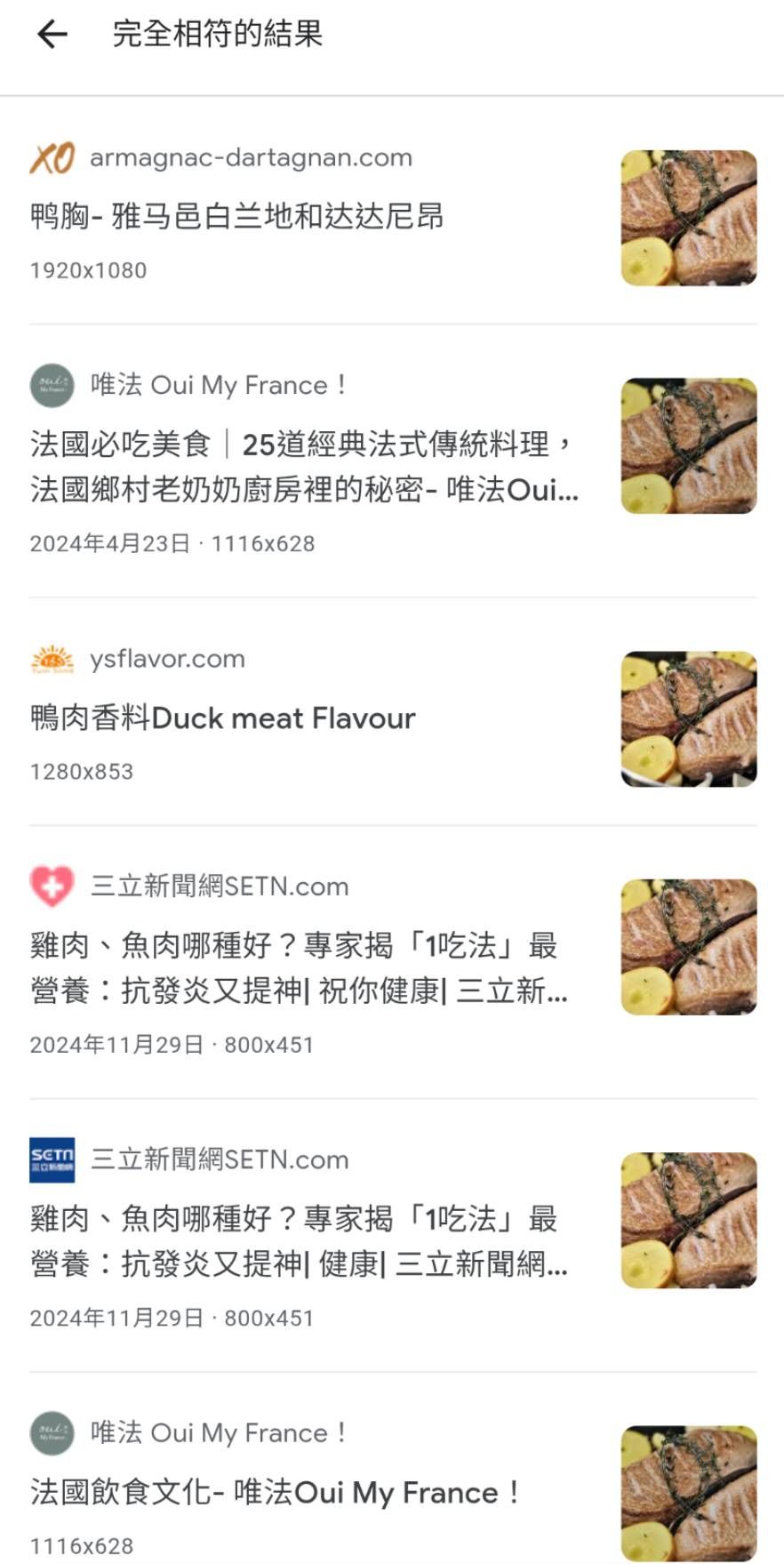Open 法國飲食文化 唯法Oui My France result
Screen dimensions: 784x1564
point(276,1492)
